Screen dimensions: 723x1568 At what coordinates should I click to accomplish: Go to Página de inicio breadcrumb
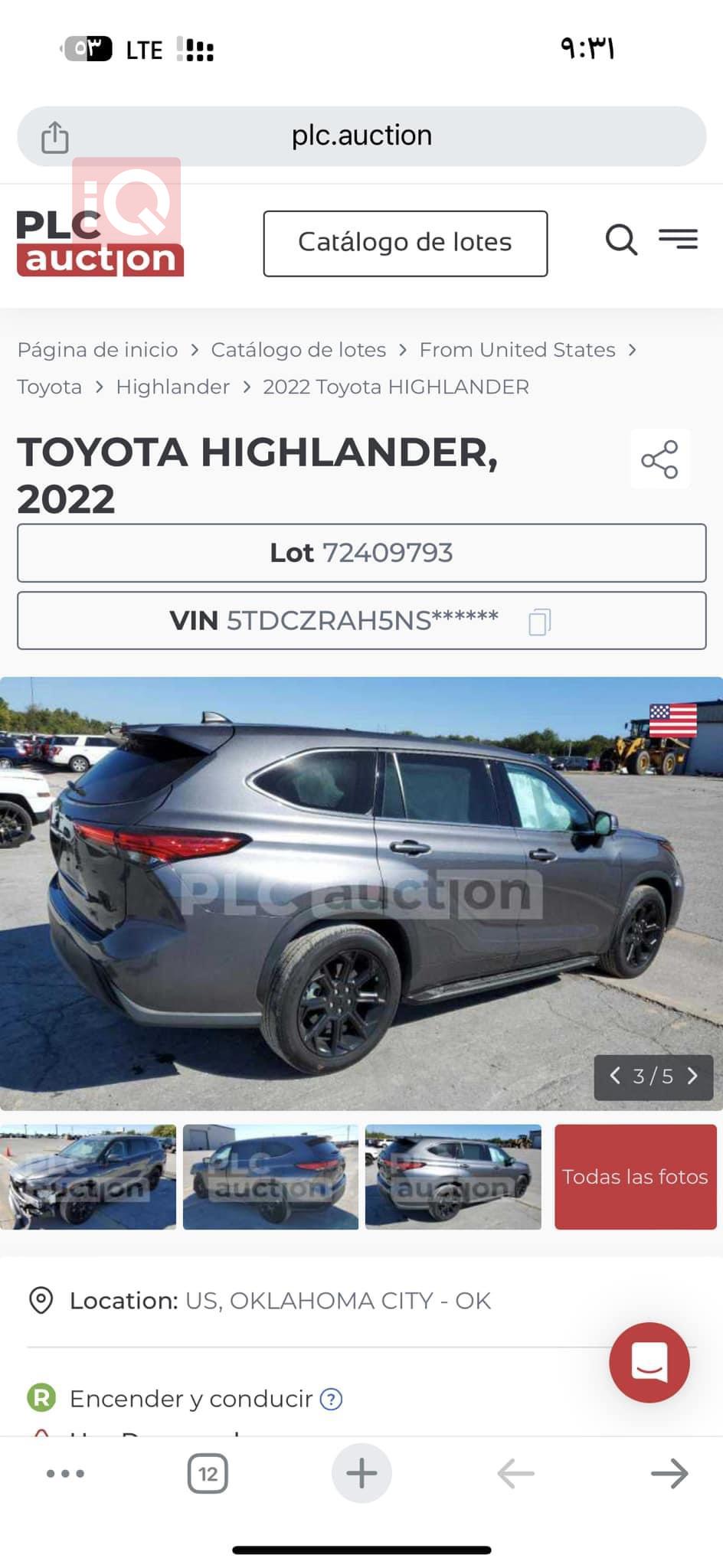[x=97, y=350]
